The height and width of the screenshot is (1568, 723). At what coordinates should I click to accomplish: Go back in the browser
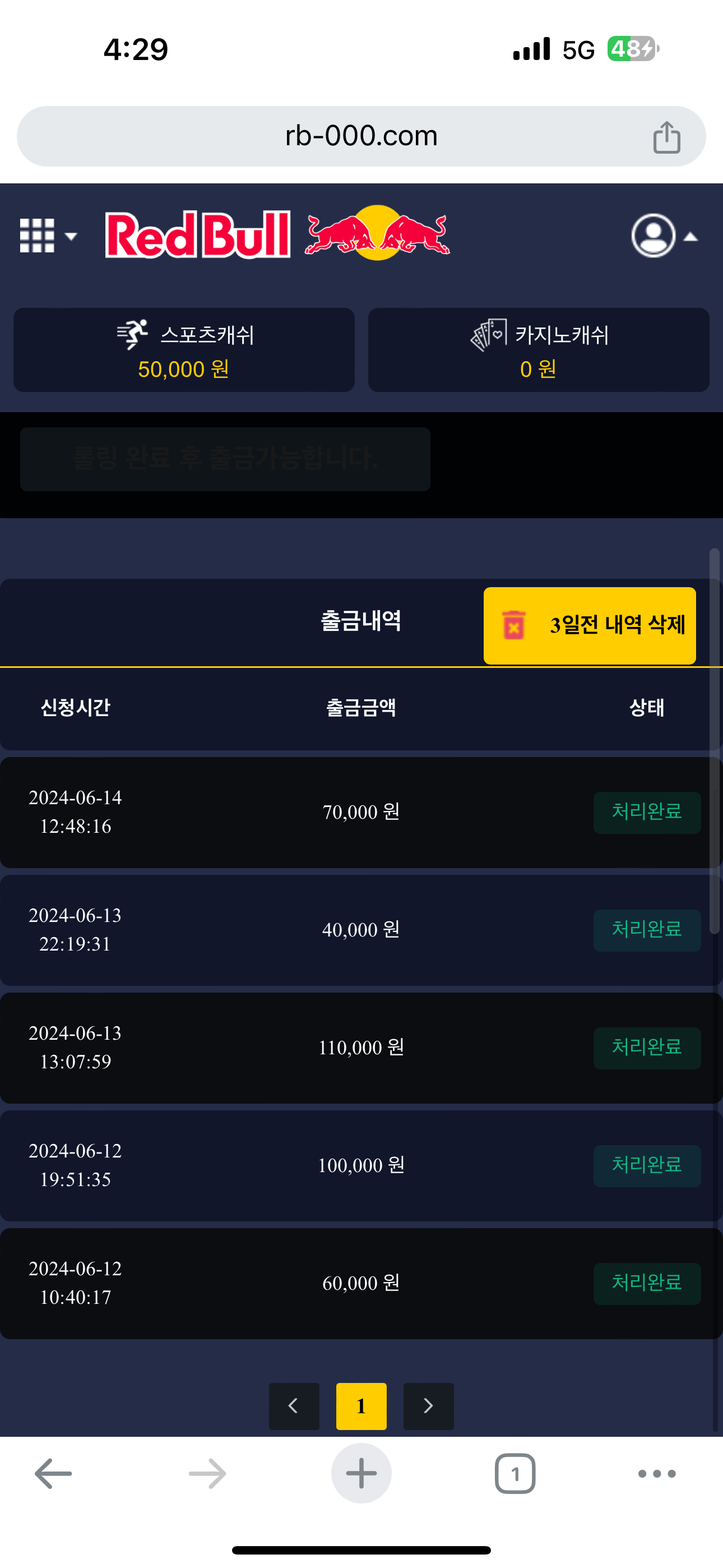pyautogui.click(x=54, y=1474)
